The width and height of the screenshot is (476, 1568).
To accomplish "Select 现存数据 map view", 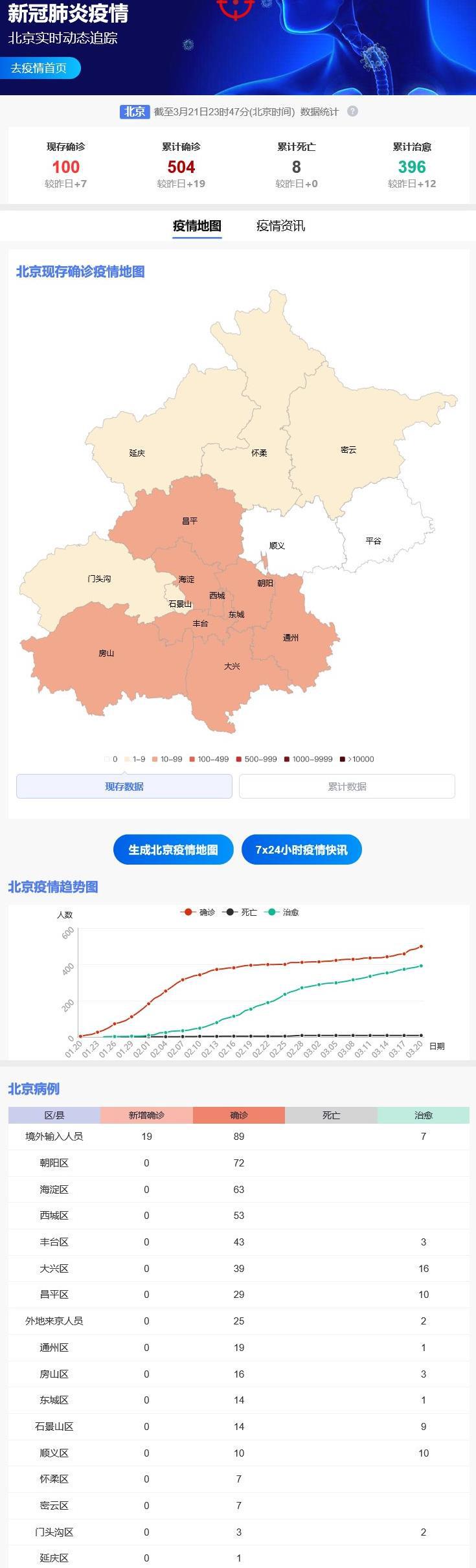I will pyautogui.click(x=124, y=786).
